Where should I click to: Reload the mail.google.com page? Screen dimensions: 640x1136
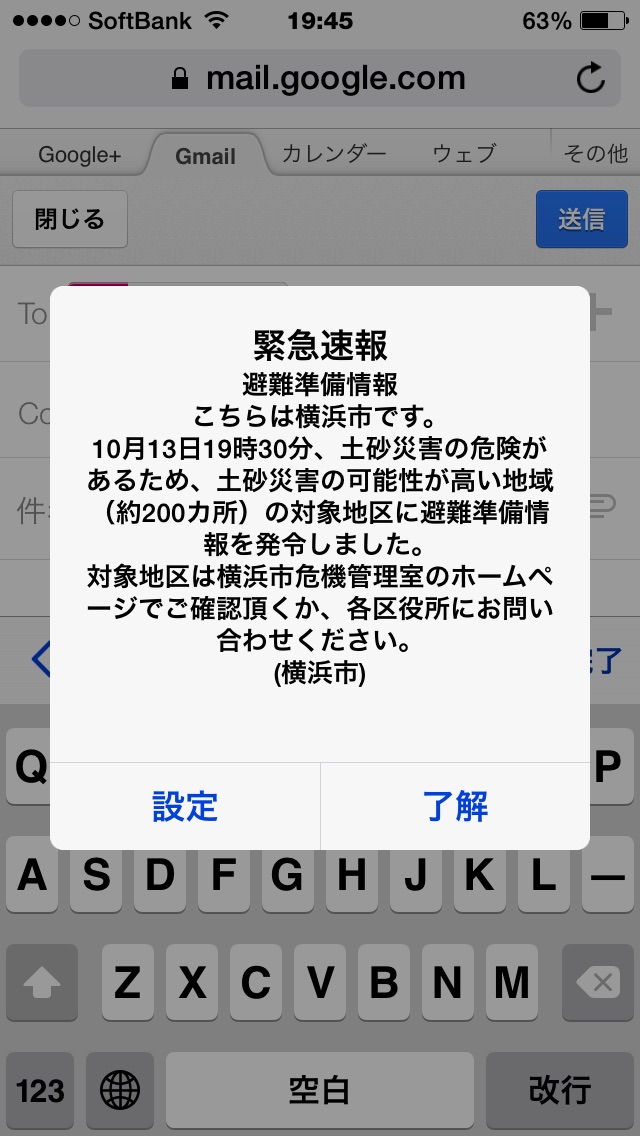click(x=591, y=78)
